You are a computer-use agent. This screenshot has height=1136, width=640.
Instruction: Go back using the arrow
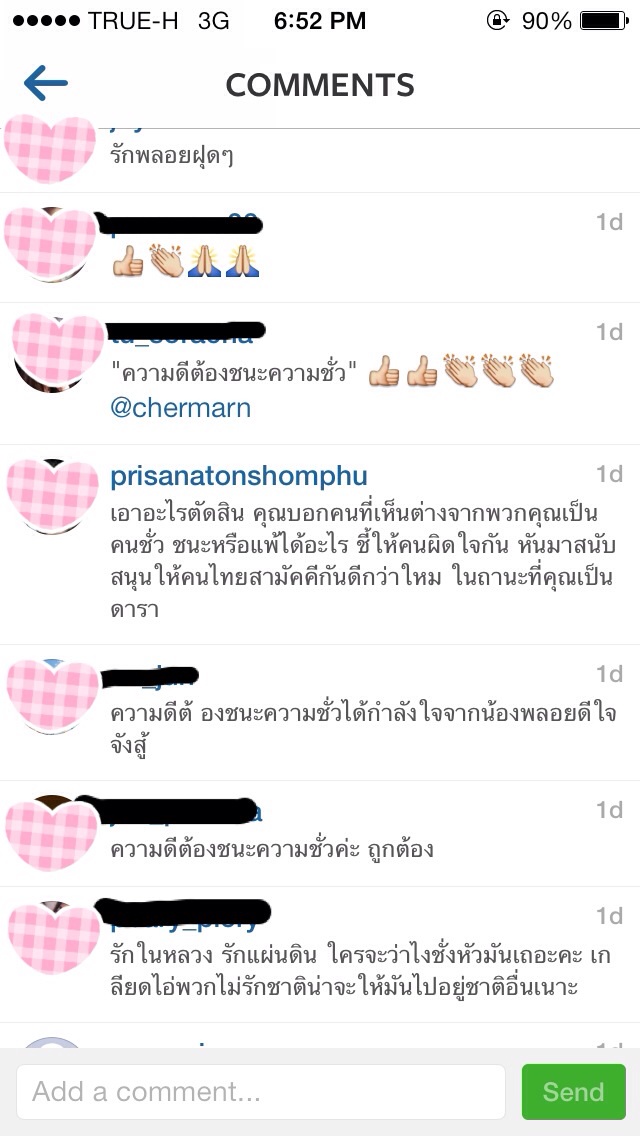coord(45,84)
